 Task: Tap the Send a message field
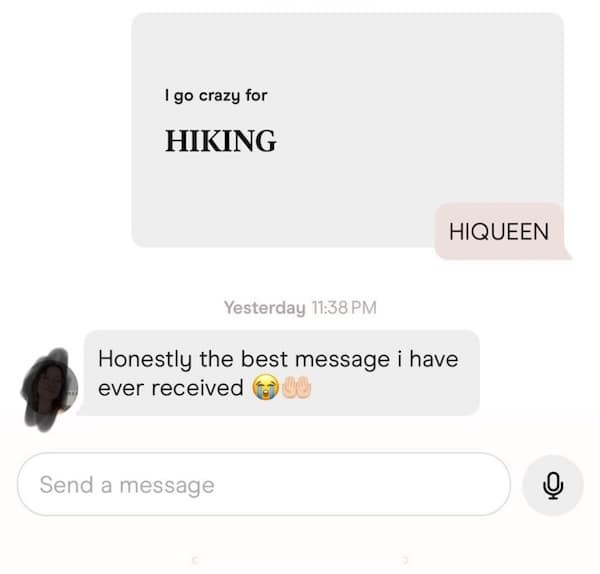click(263, 485)
